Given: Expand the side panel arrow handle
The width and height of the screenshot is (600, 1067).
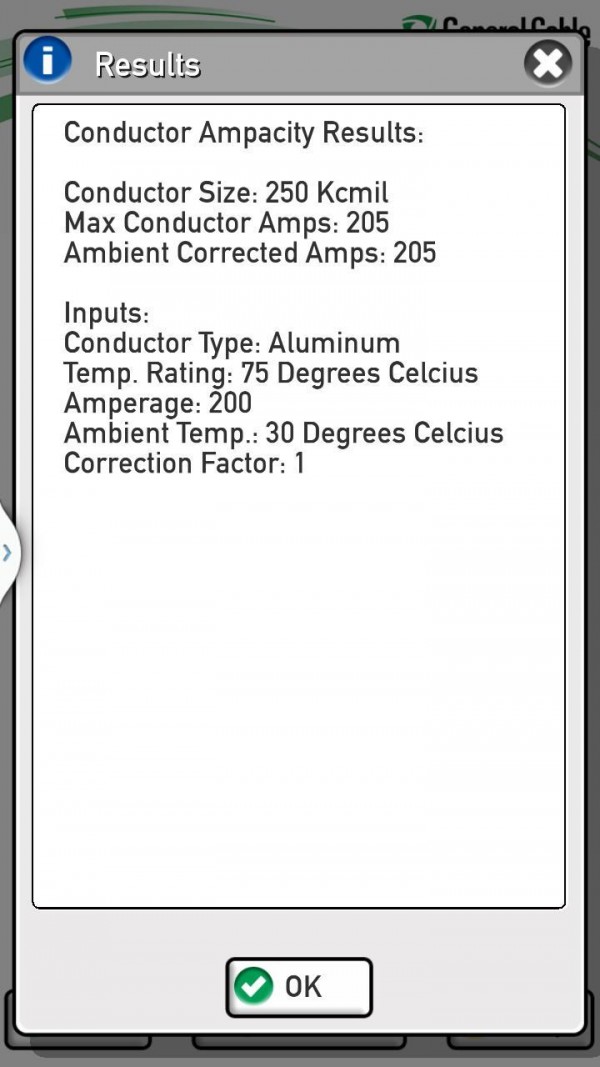Looking at the screenshot, I should (7, 551).
